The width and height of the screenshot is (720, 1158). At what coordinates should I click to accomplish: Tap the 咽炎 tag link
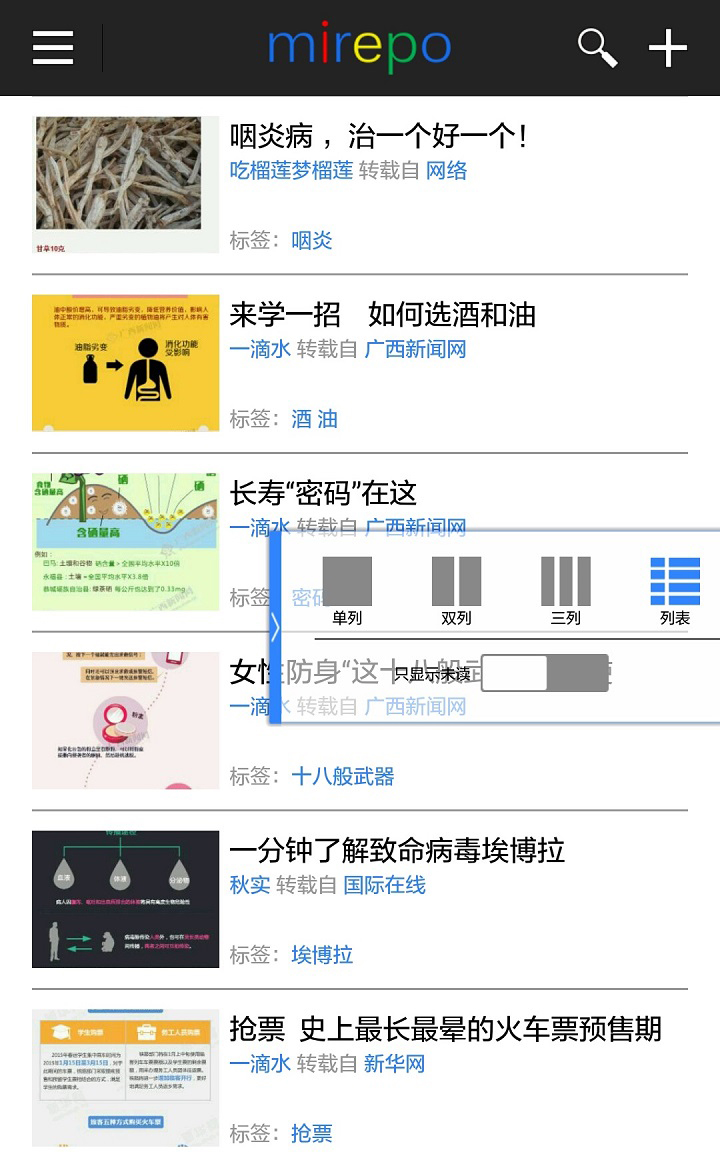(311, 241)
